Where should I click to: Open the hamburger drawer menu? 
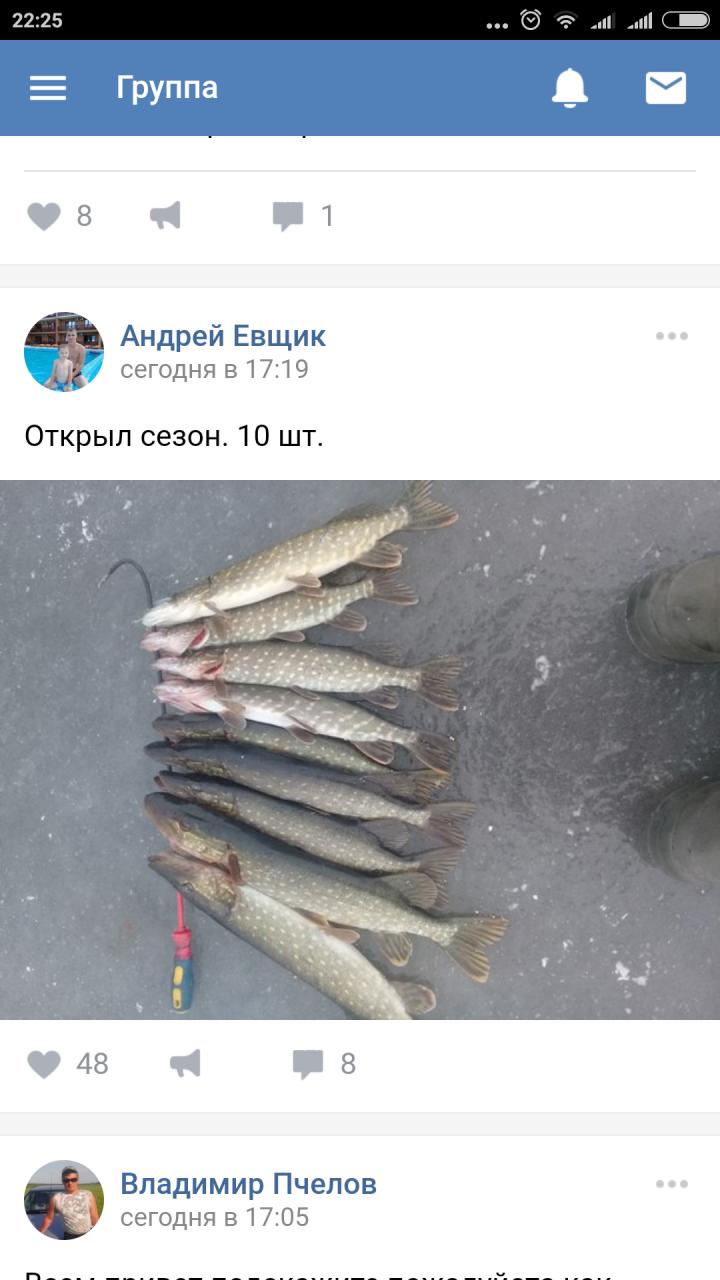click(x=47, y=88)
